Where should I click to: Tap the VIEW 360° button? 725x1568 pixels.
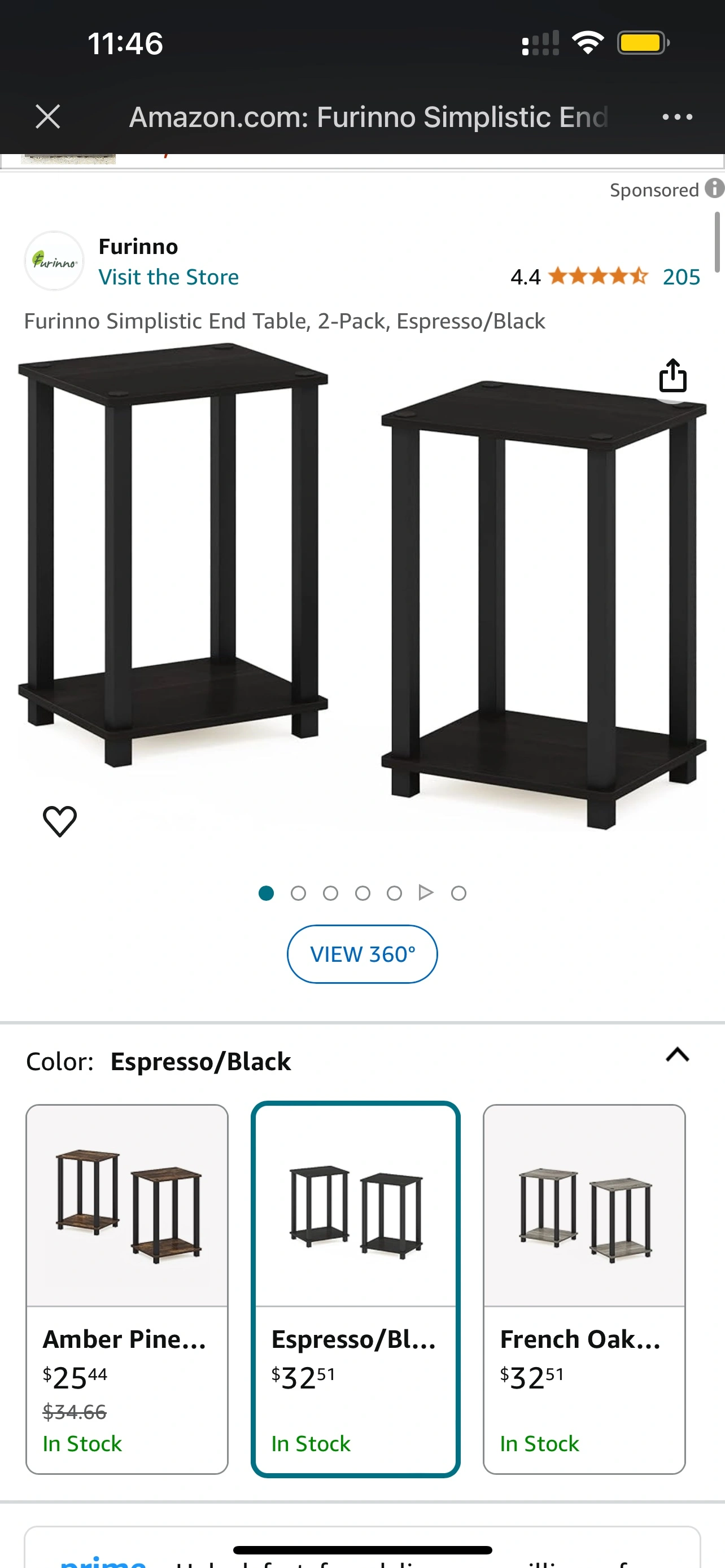tap(362, 954)
